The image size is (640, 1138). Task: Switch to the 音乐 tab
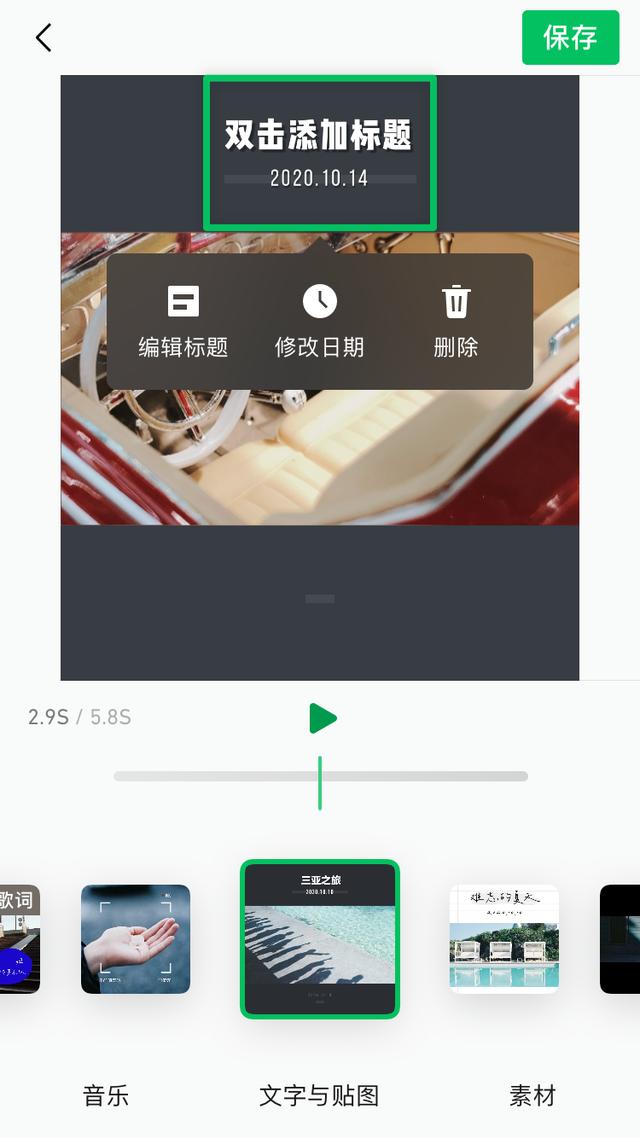click(106, 1095)
